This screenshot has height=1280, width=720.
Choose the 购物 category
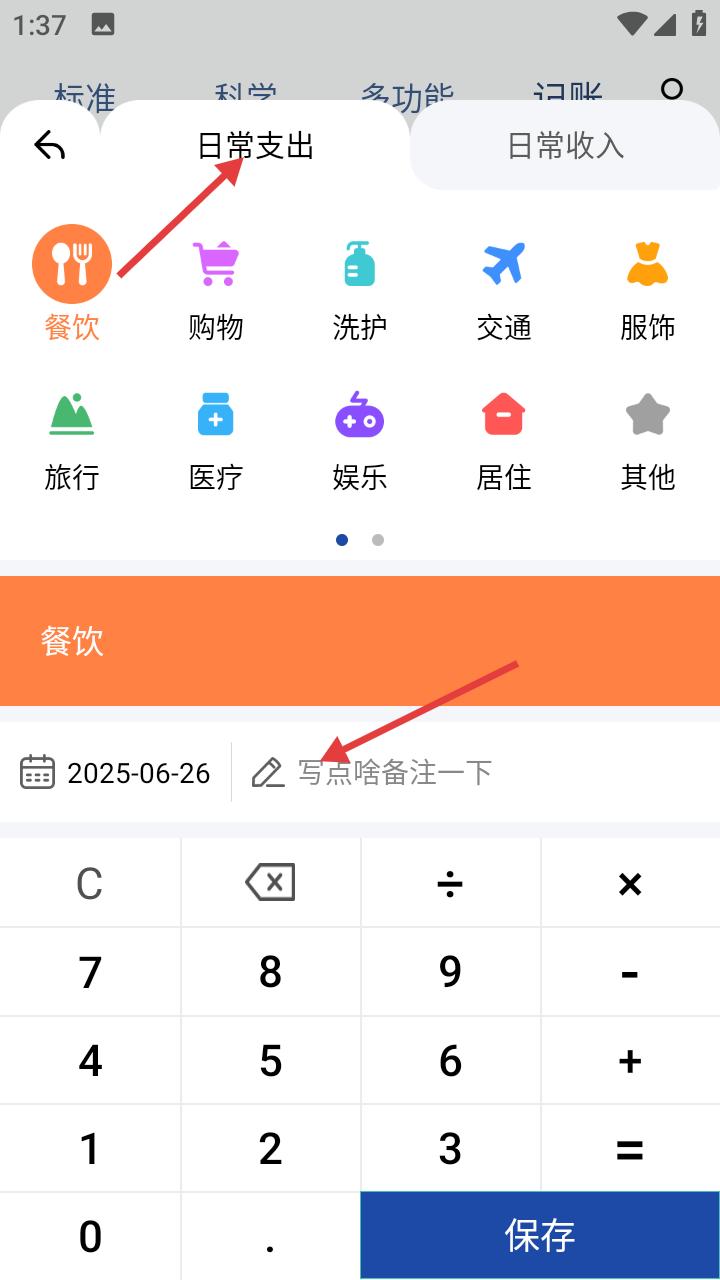pyautogui.click(x=216, y=286)
